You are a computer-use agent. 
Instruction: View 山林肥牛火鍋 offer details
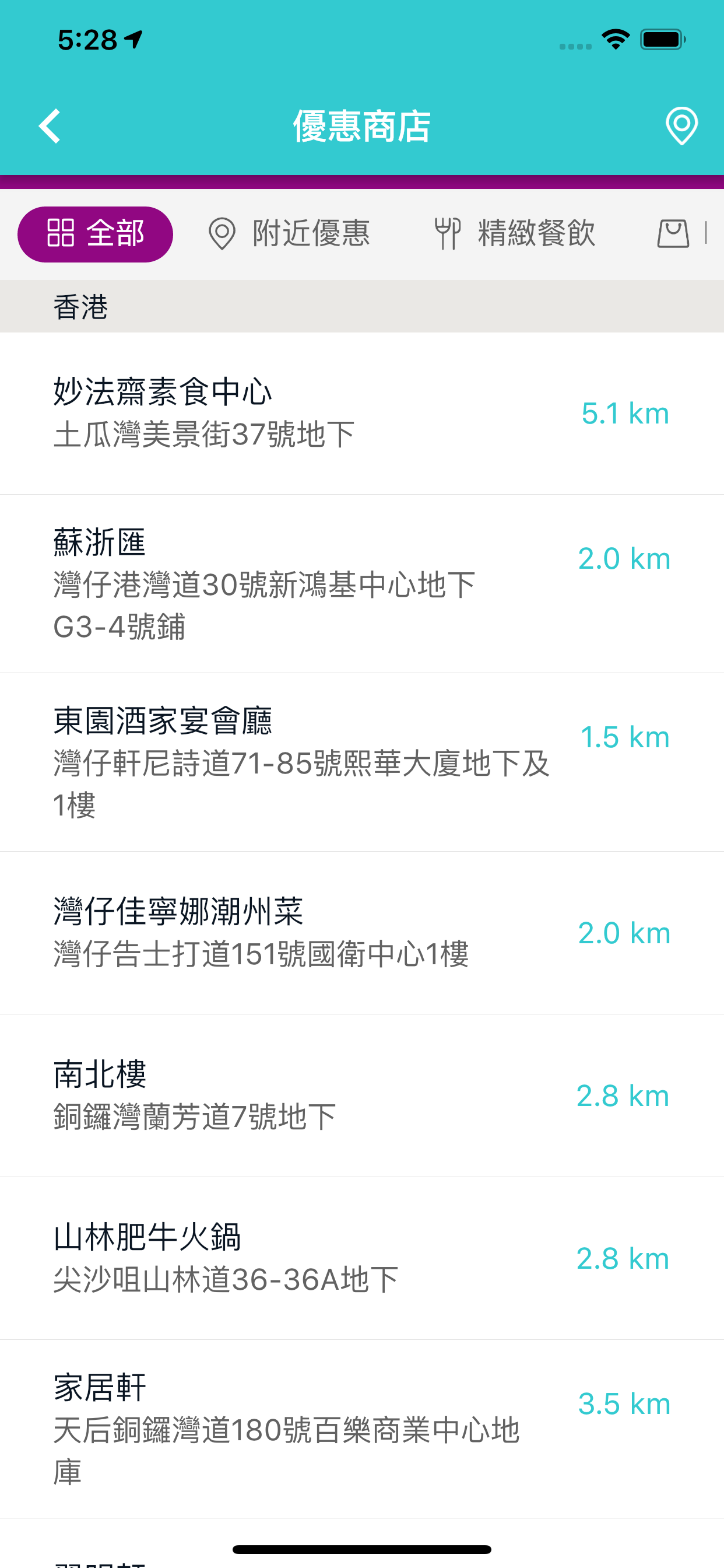click(x=362, y=1258)
